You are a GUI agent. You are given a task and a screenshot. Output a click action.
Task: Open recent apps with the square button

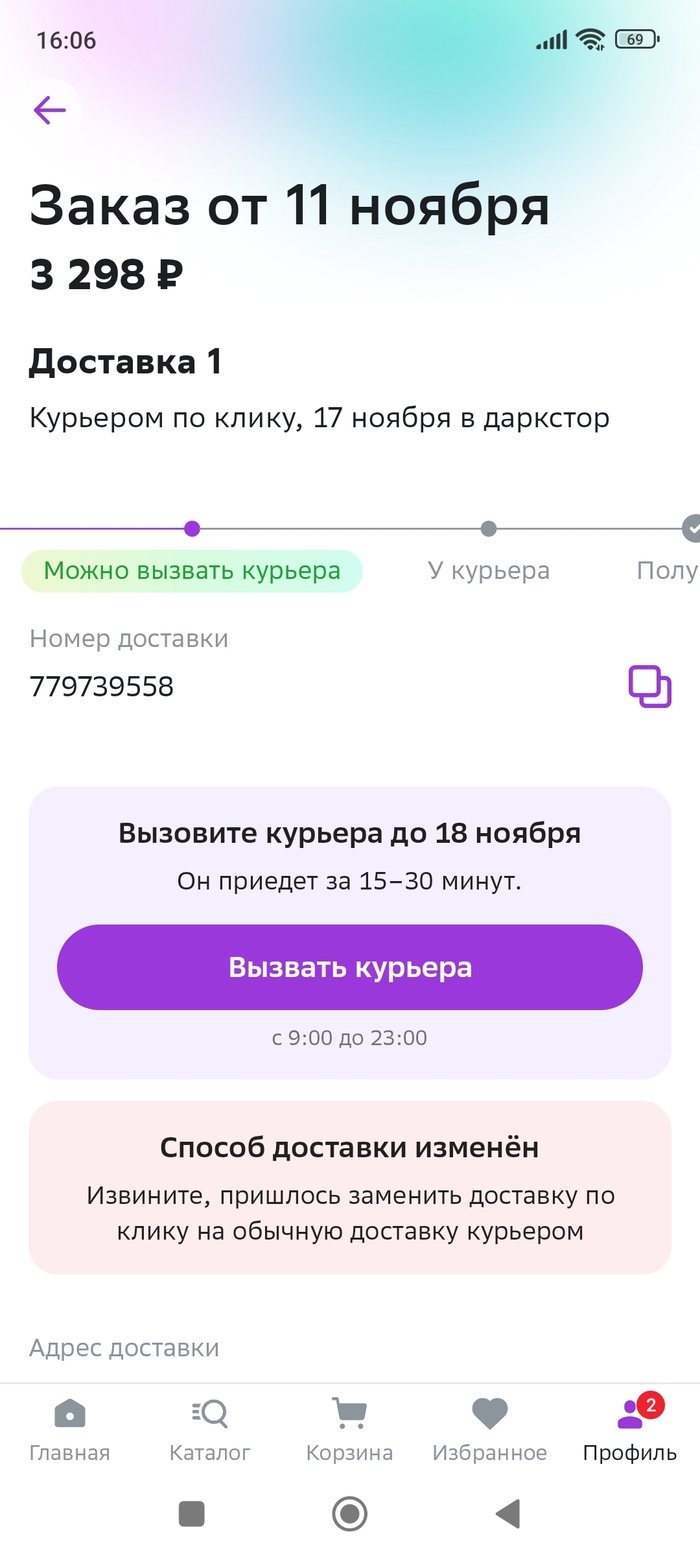(x=191, y=1514)
